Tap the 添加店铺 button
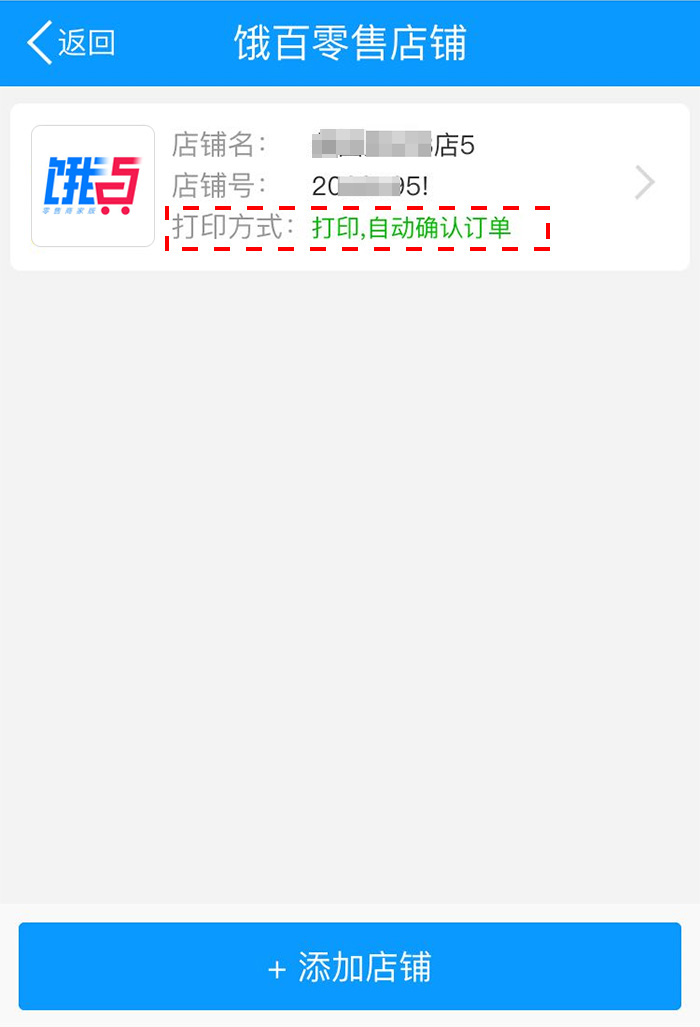 (x=350, y=967)
